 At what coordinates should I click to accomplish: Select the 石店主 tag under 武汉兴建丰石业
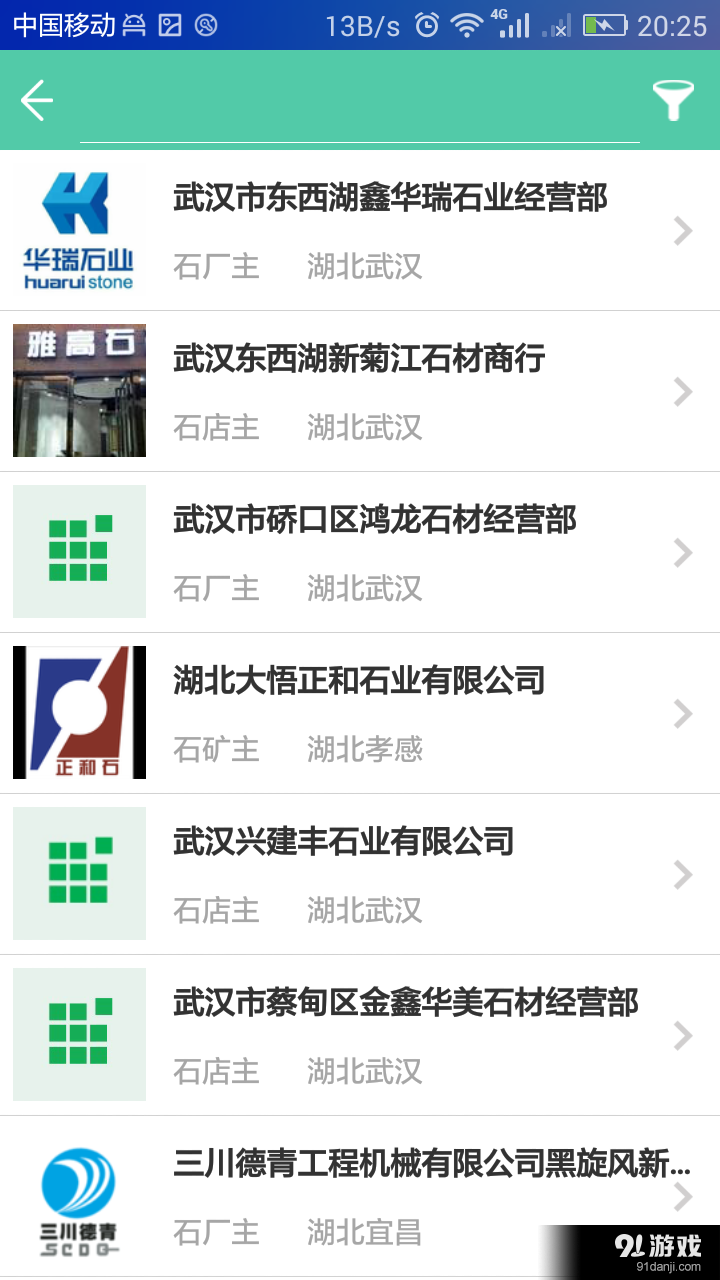point(215,911)
